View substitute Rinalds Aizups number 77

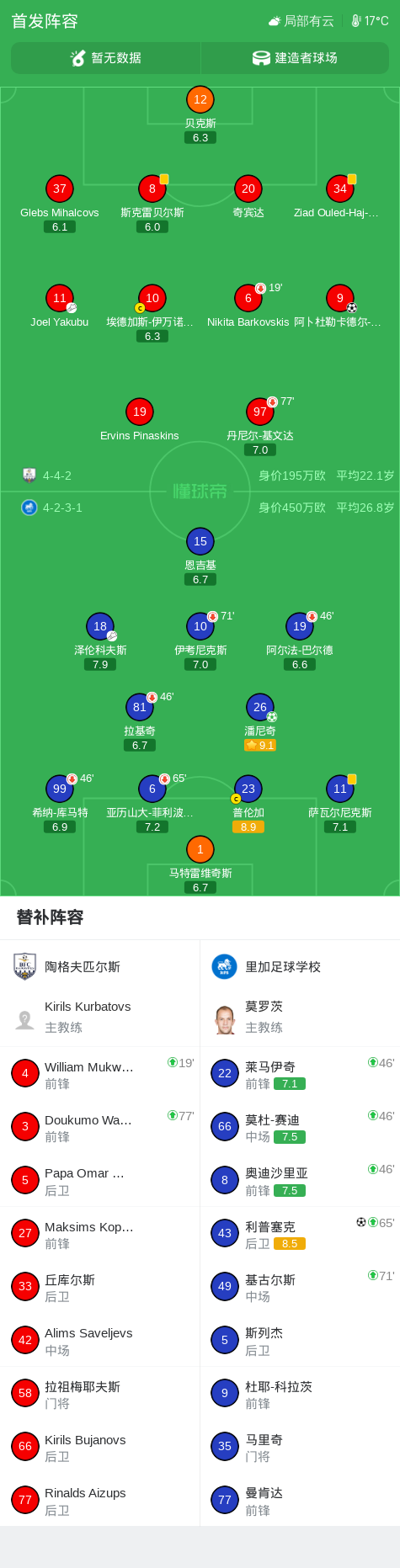[100, 1501]
